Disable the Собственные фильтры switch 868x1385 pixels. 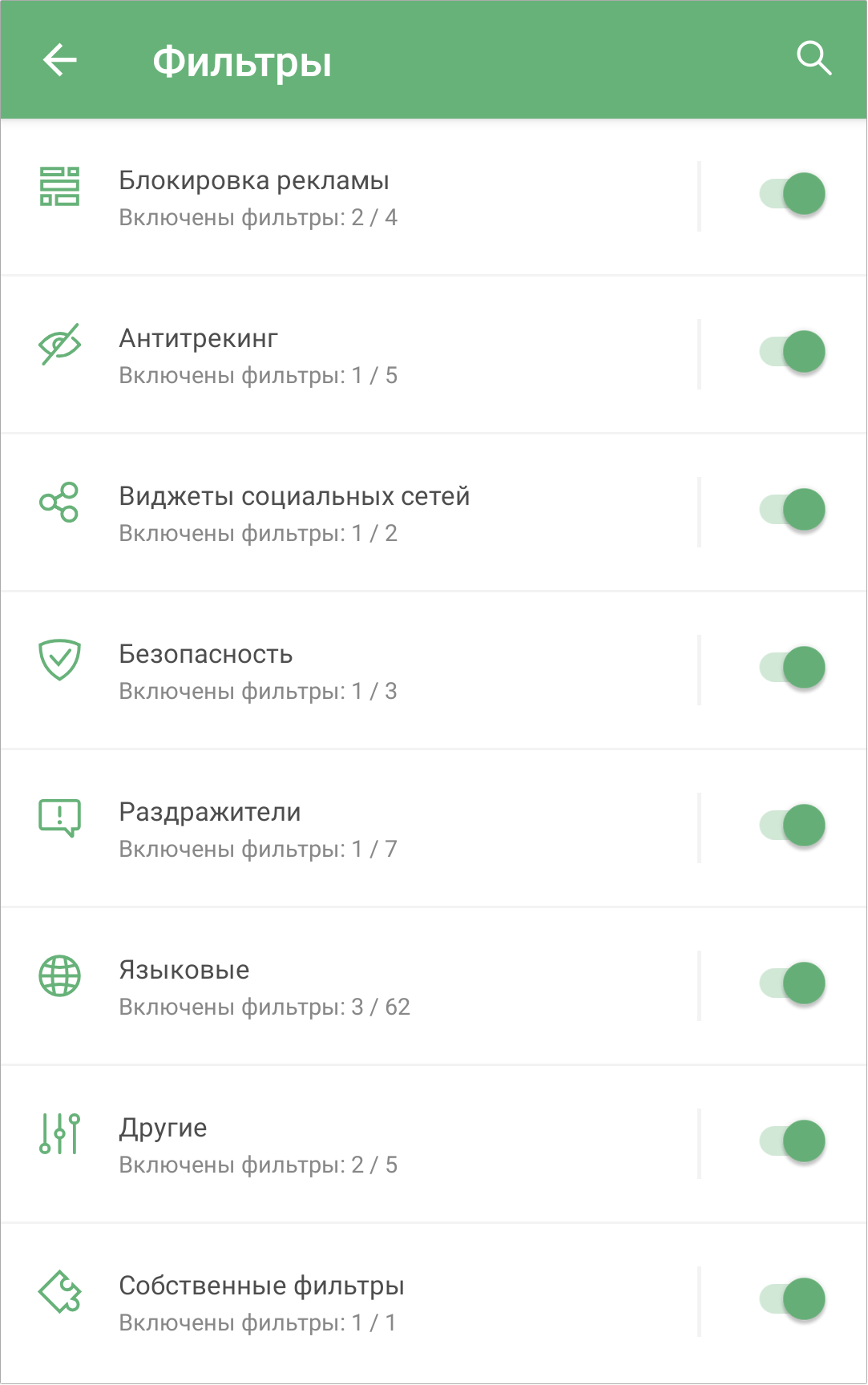[x=793, y=1299]
